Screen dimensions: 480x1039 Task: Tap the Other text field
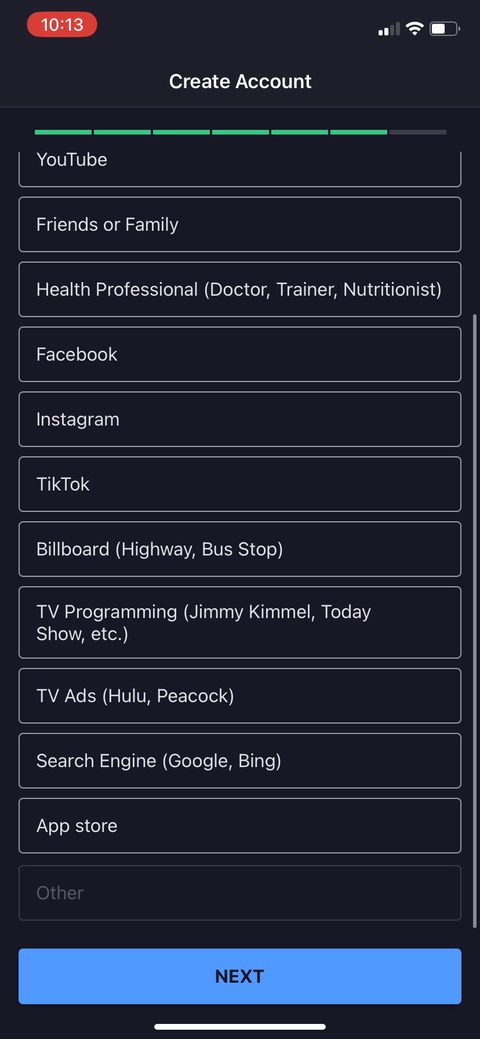tap(239, 893)
